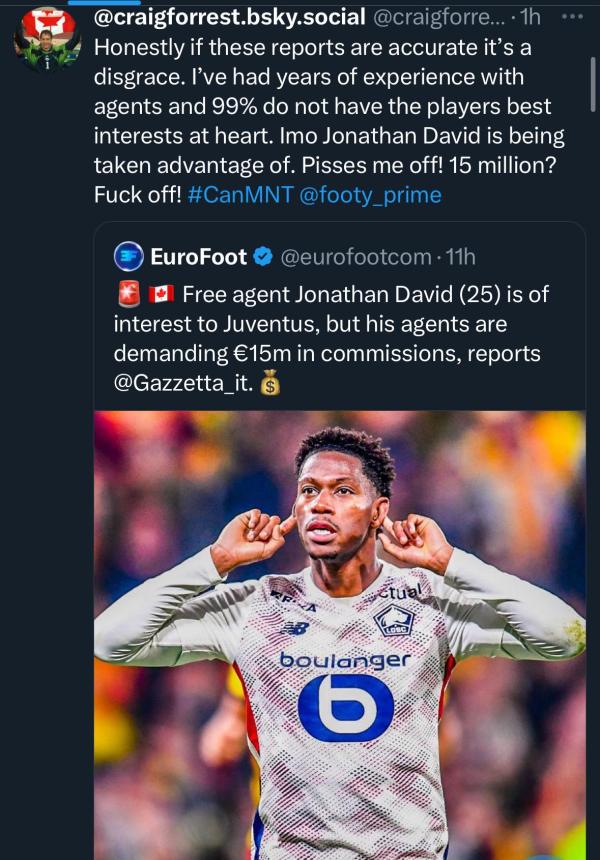600x860 pixels.
Task: Visit the @footy_prime mention
Action: click(369, 195)
